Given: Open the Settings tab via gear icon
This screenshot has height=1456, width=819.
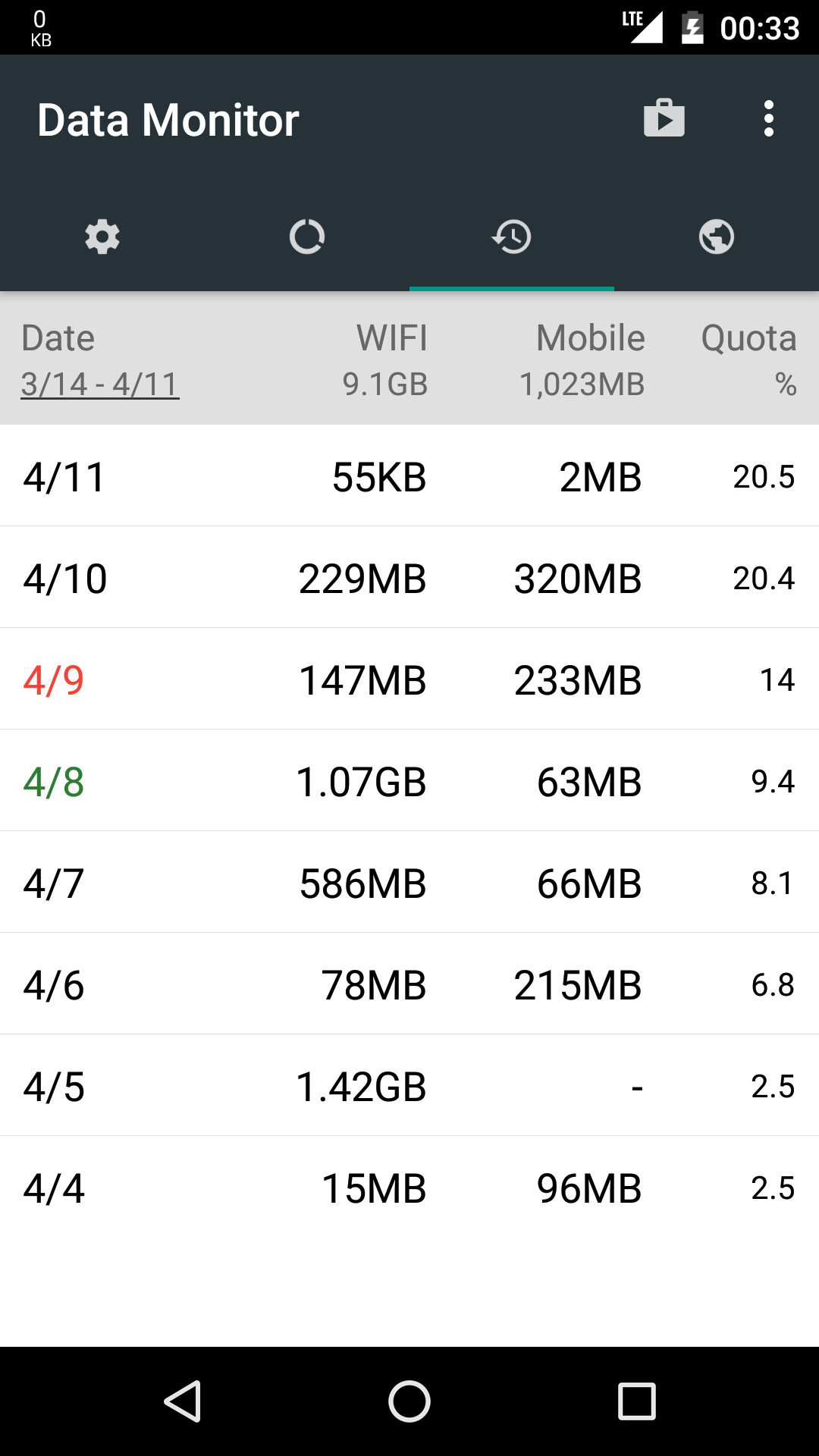Looking at the screenshot, I should pyautogui.click(x=102, y=237).
